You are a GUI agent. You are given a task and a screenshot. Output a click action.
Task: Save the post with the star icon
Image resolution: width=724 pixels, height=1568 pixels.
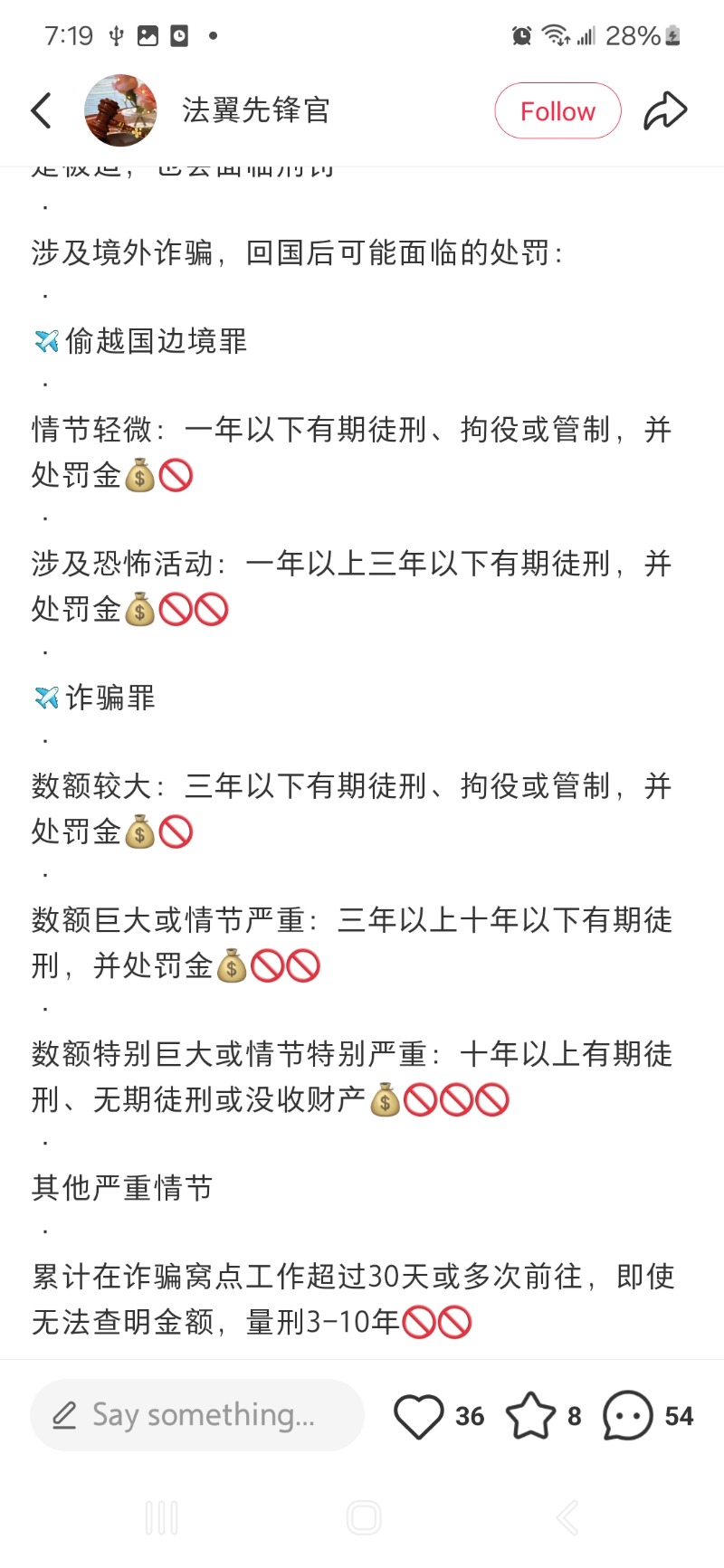pos(530,1416)
